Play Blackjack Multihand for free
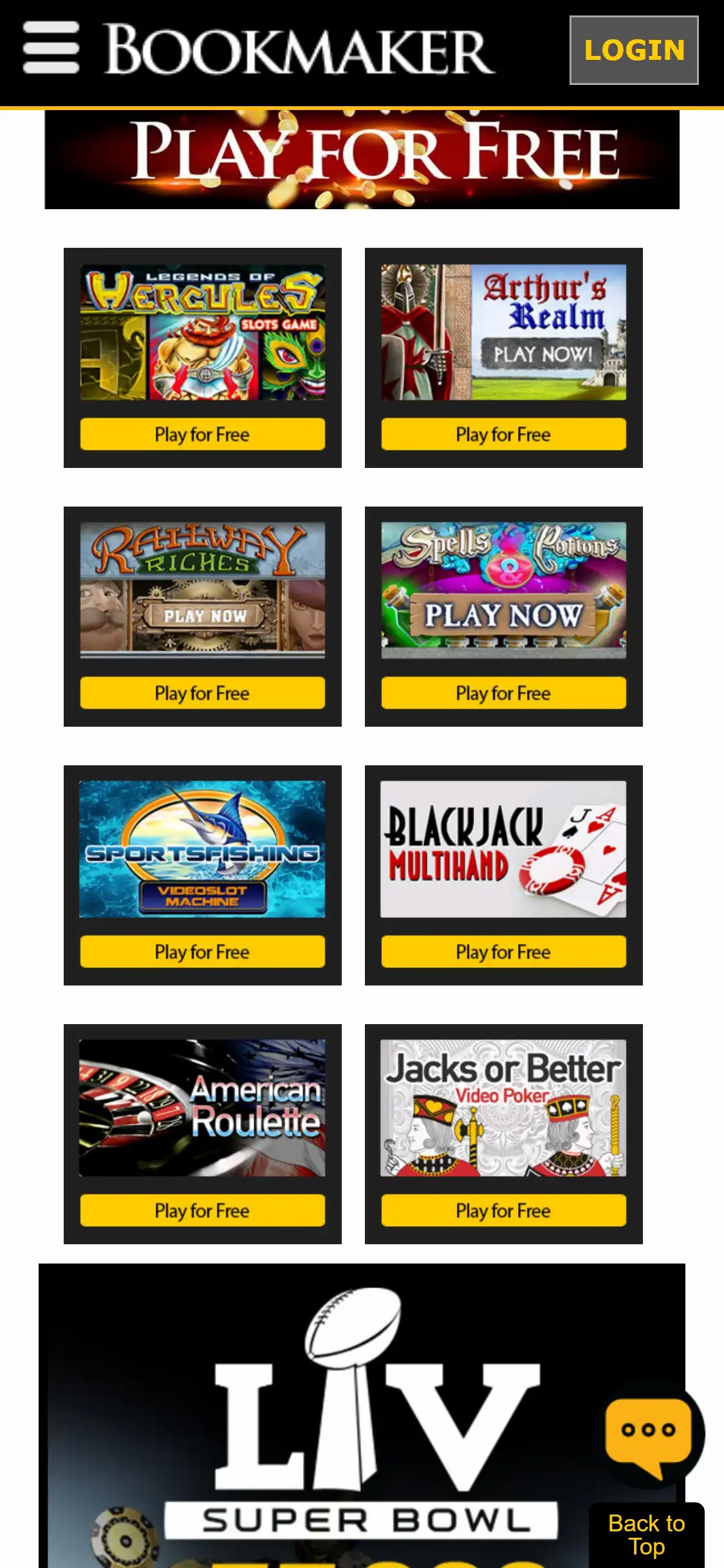The height and width of the screenshot is (1568, 724). tap(503, 952)
